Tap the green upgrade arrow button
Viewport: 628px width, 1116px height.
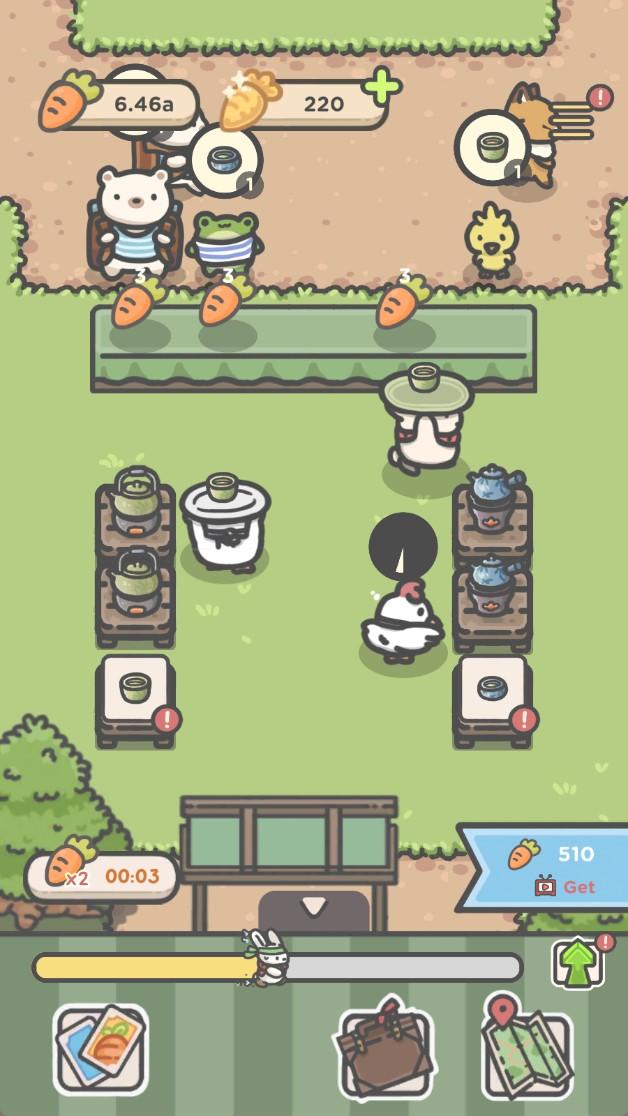(x=578, y=964)
